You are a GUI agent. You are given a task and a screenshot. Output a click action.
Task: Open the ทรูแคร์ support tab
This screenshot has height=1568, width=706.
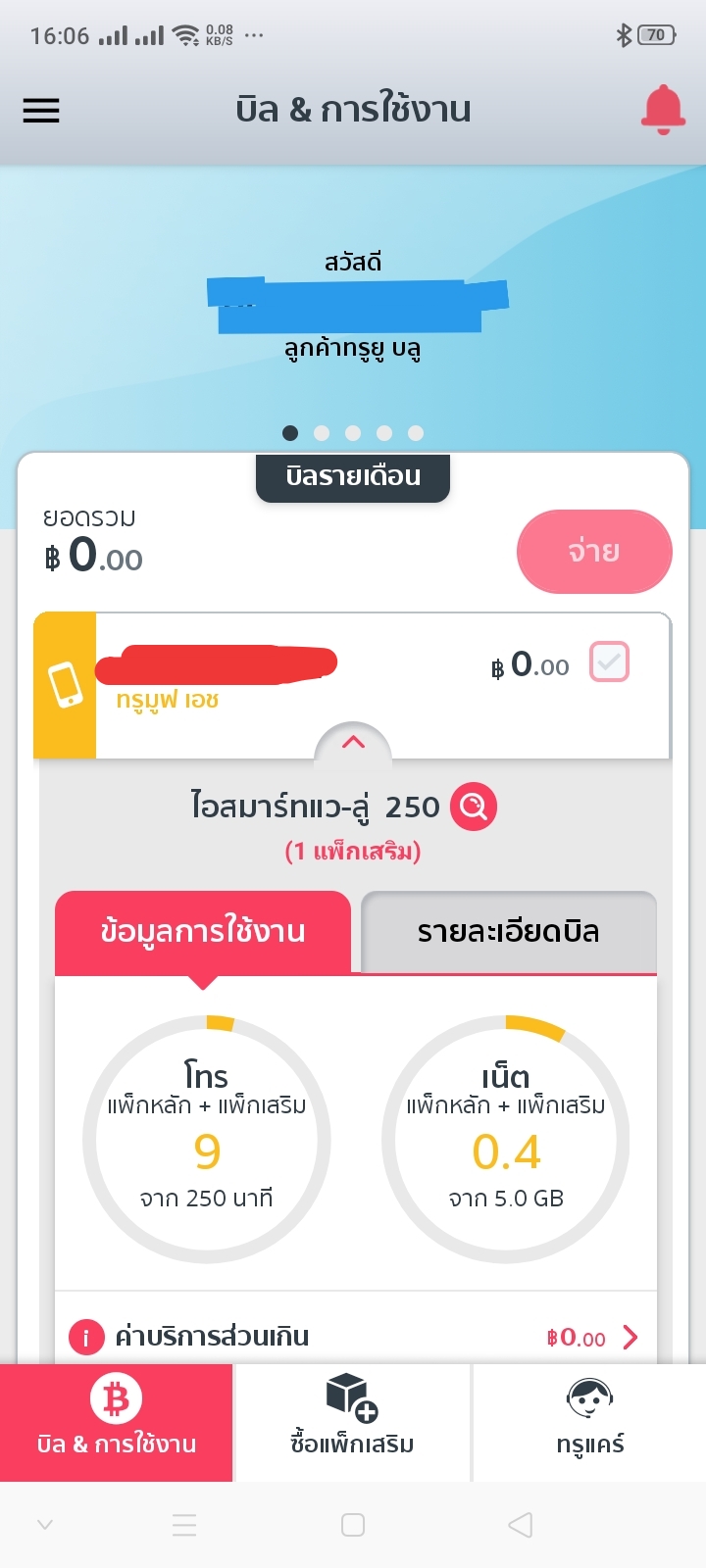click(x=589, y=1422)
